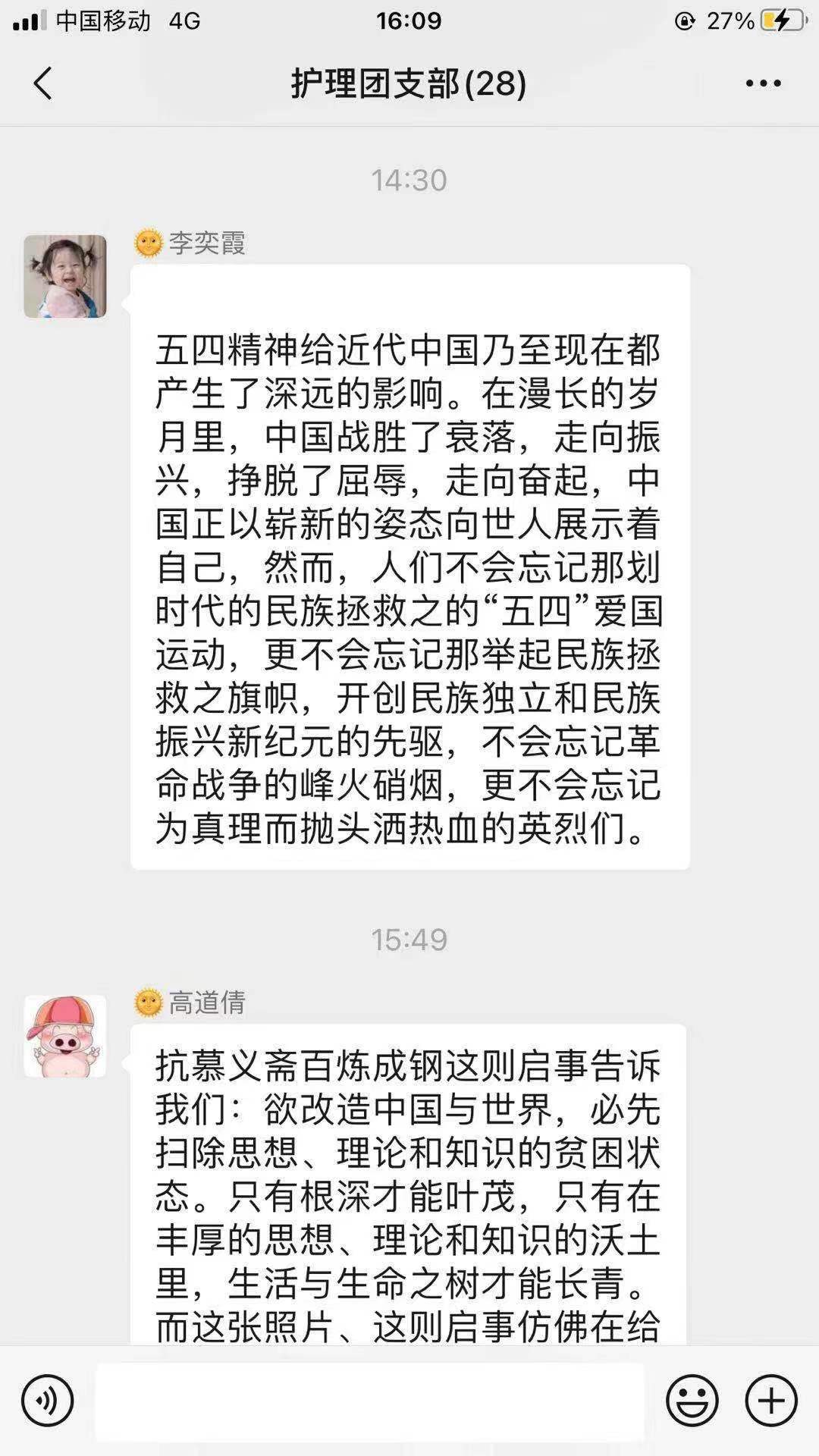The height and width of the screenshot is (1456, 819).
Task: Open the emoji sticker panel
Action: pos(692,1401)
